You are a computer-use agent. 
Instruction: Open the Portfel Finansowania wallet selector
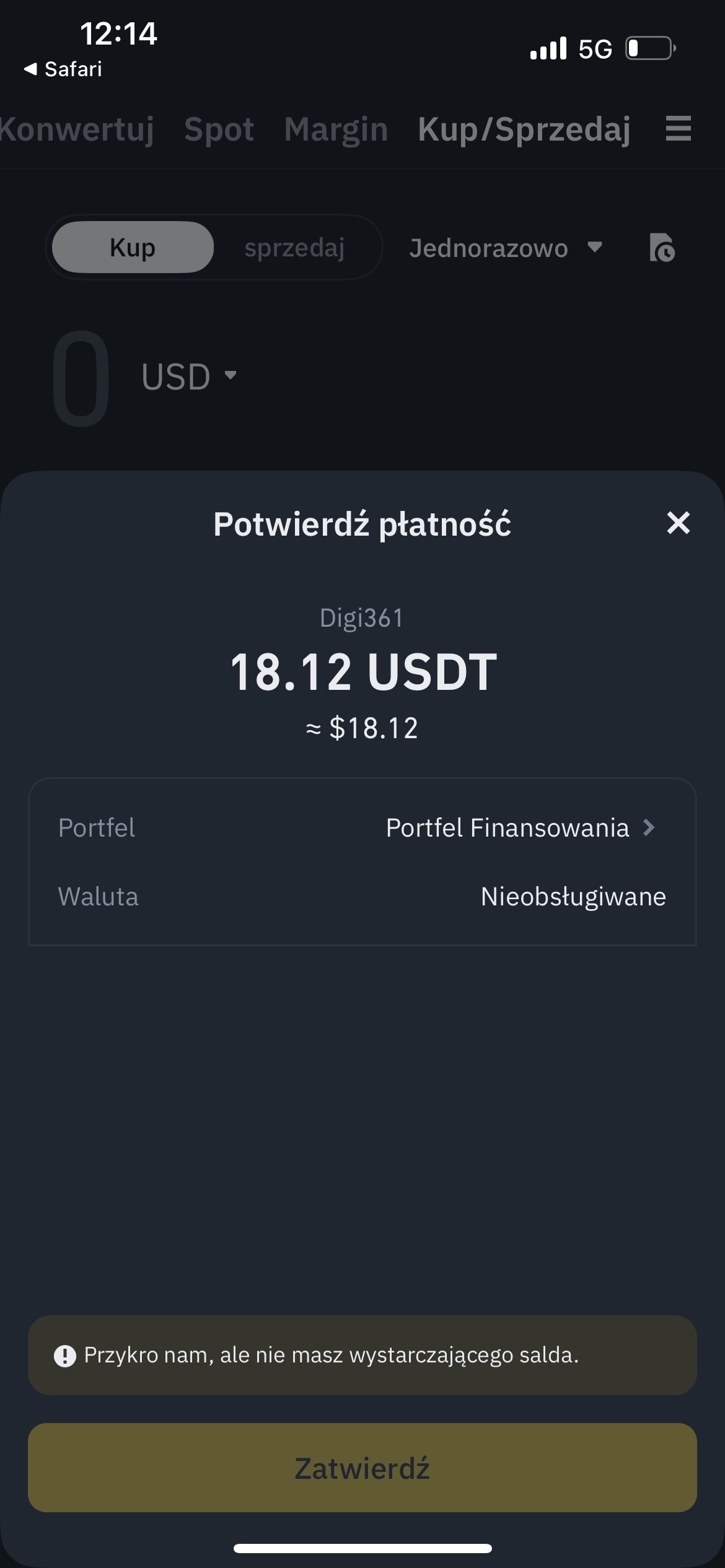pyautogui.click(x=519, y=828)
